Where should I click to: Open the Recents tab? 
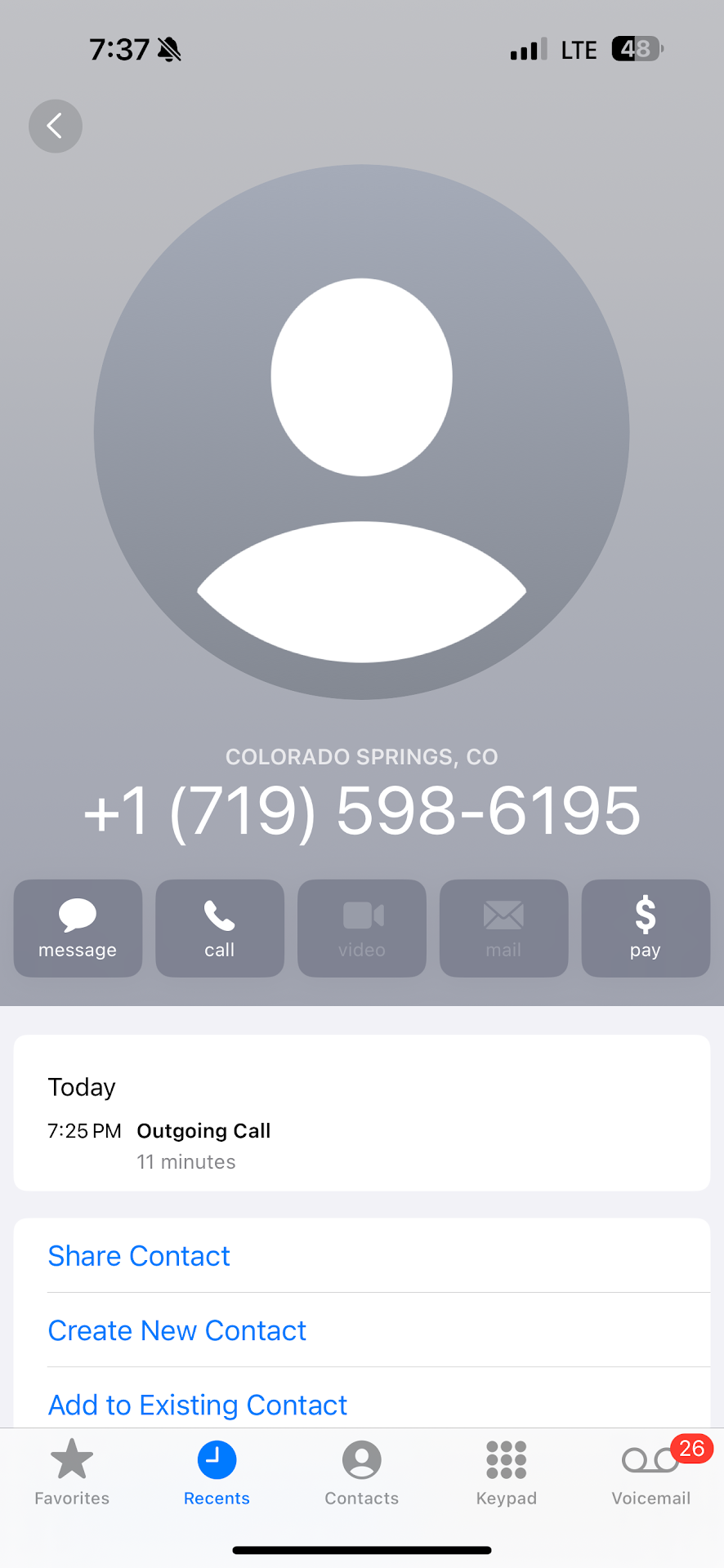[x=217, y=1472]
